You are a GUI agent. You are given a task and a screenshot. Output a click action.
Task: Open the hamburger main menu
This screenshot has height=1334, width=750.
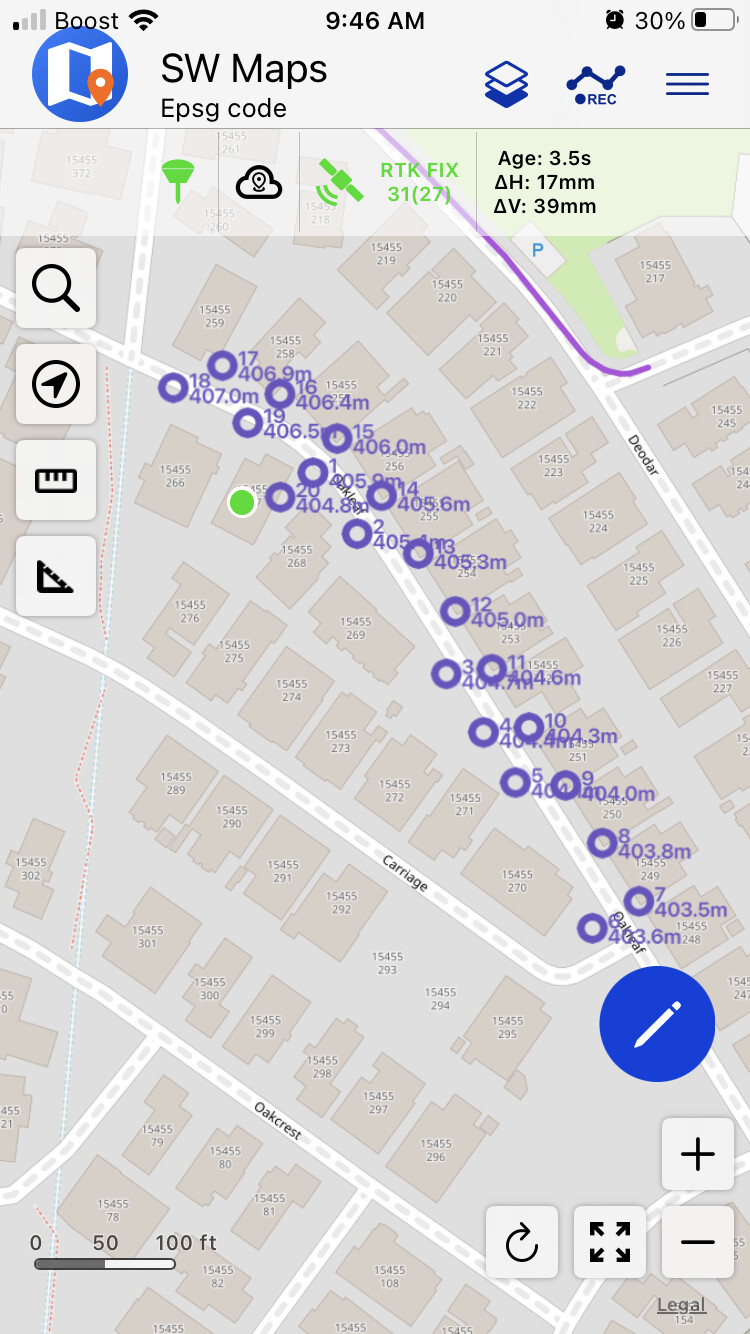(x=687, y=84)
